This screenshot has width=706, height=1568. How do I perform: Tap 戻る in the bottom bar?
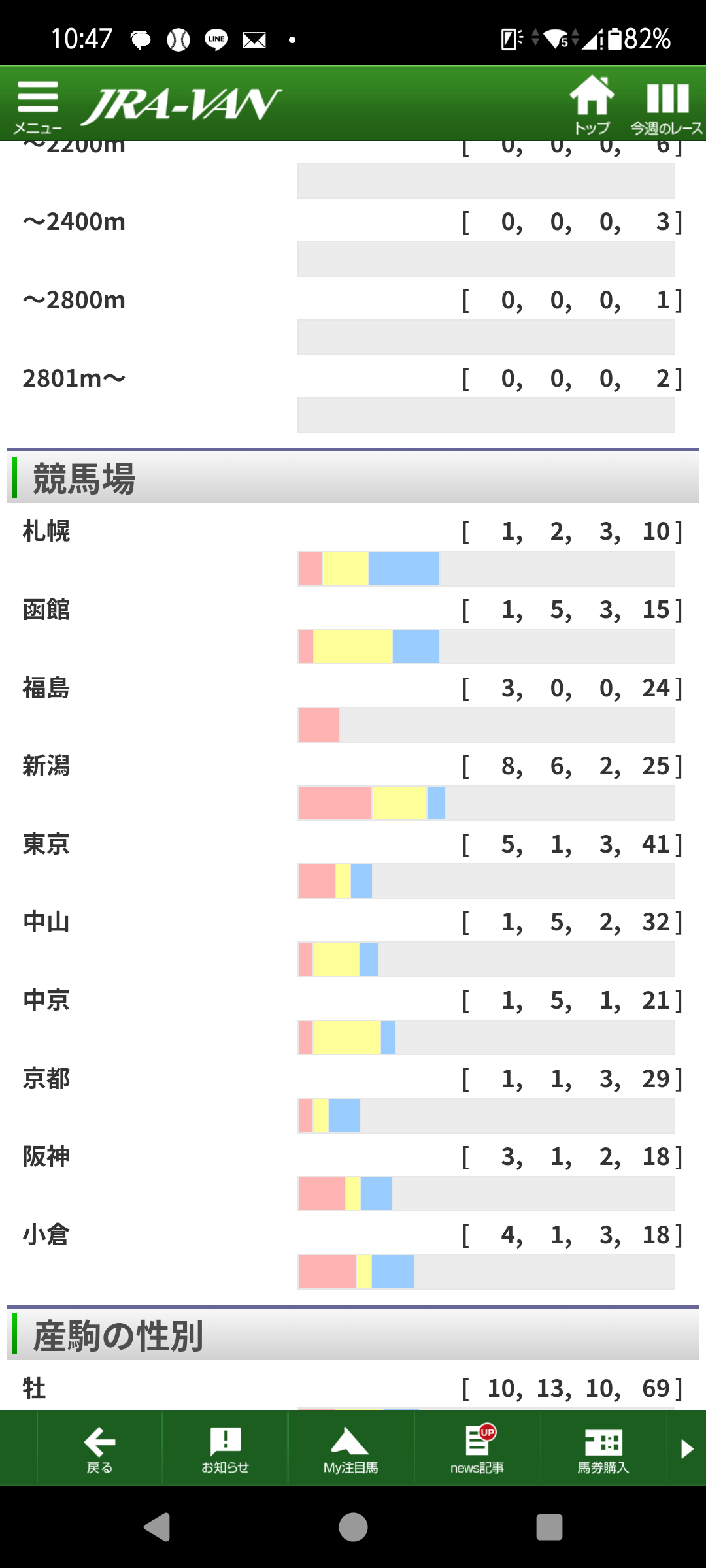[100, 1449]
